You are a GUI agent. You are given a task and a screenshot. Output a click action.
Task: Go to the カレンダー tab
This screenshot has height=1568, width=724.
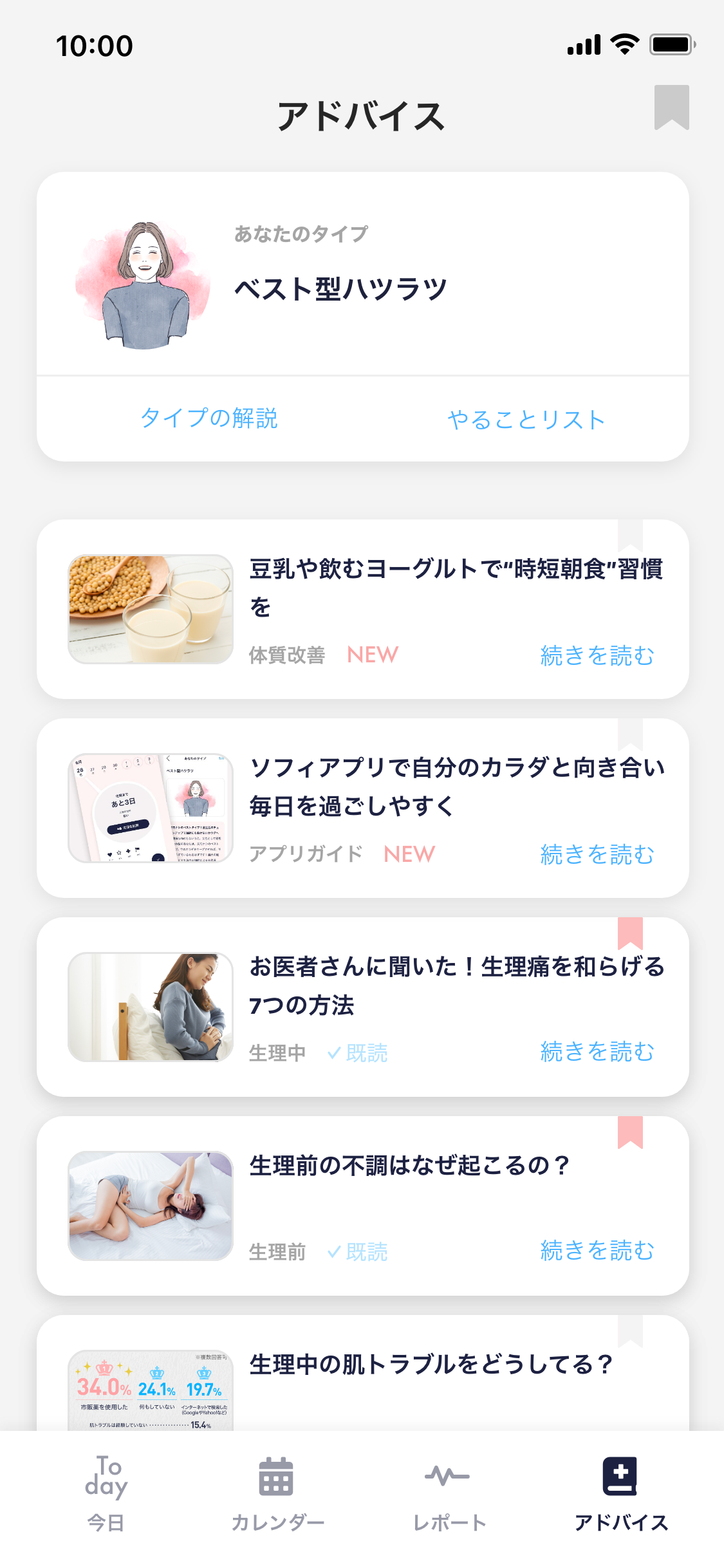(277, 1493)
